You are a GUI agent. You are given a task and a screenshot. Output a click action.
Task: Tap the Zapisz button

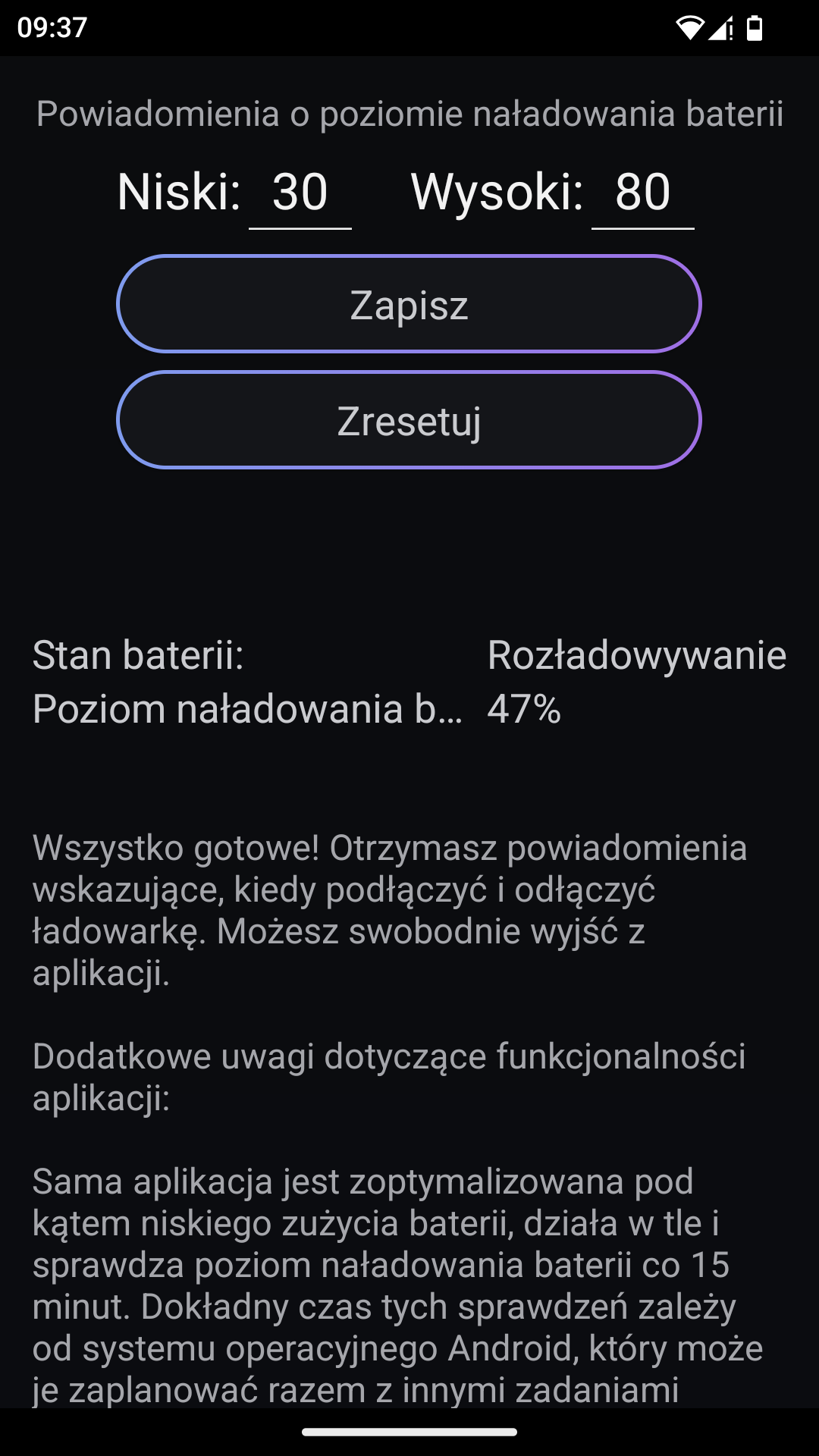coord(409,304)
